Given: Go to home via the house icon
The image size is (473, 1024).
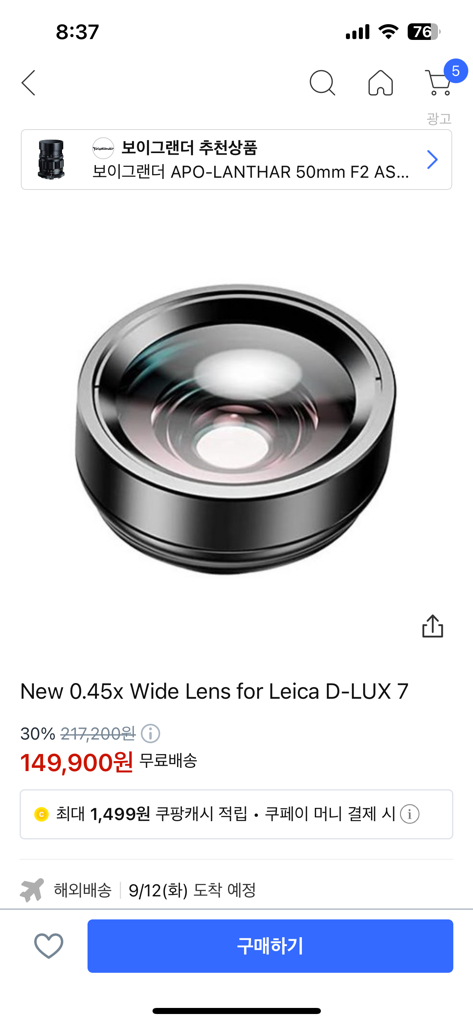Looking at the screenshot, I should (380, 83).
